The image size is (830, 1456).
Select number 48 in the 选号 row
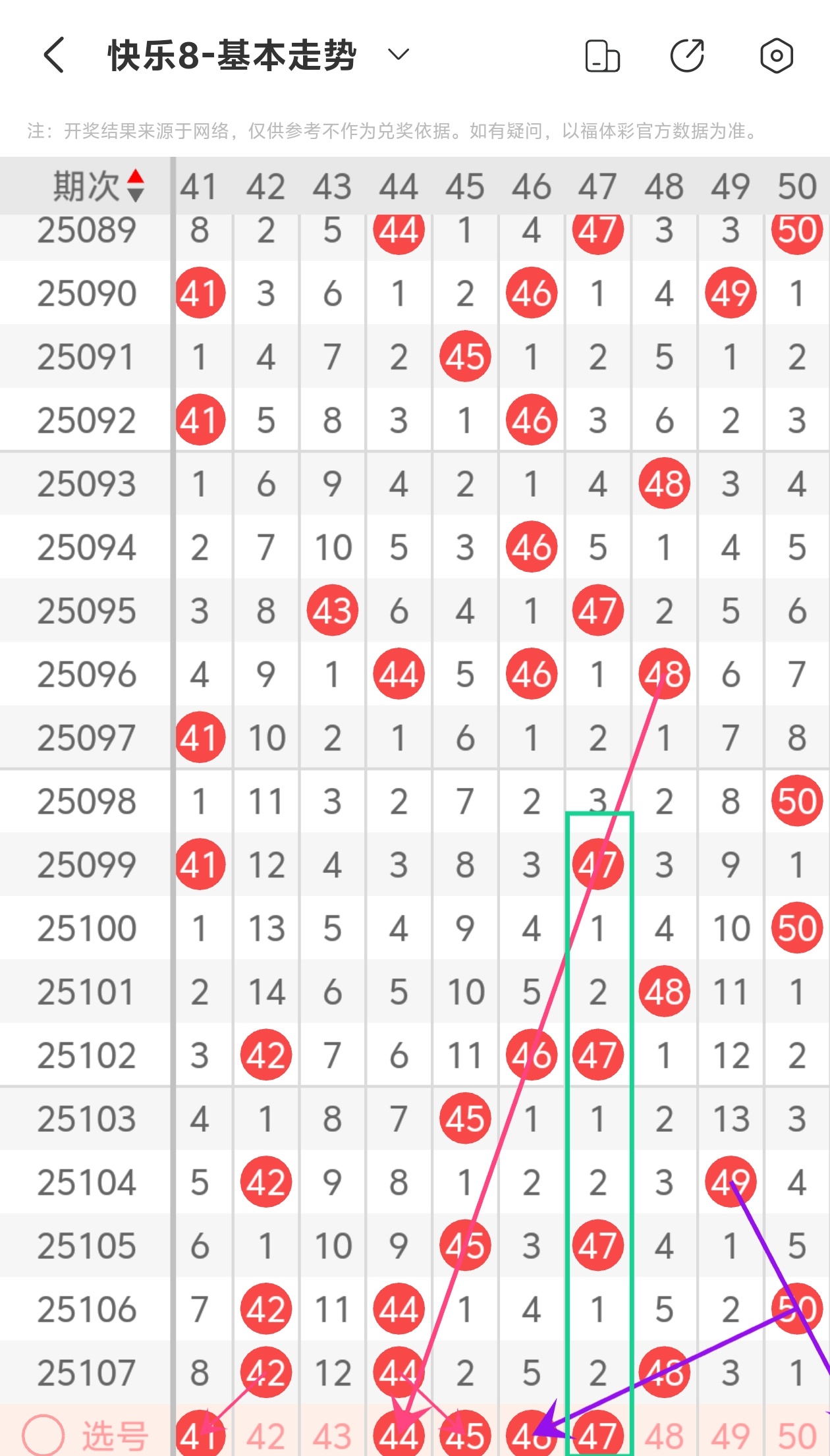(x=664, y=1436)
